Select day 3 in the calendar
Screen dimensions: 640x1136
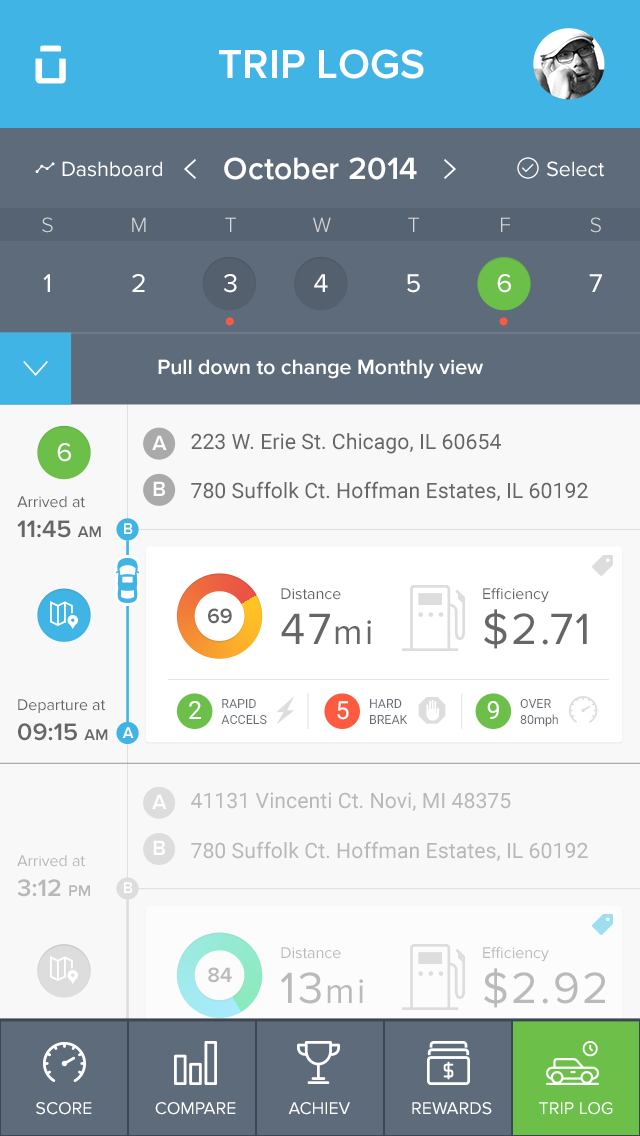230,284
